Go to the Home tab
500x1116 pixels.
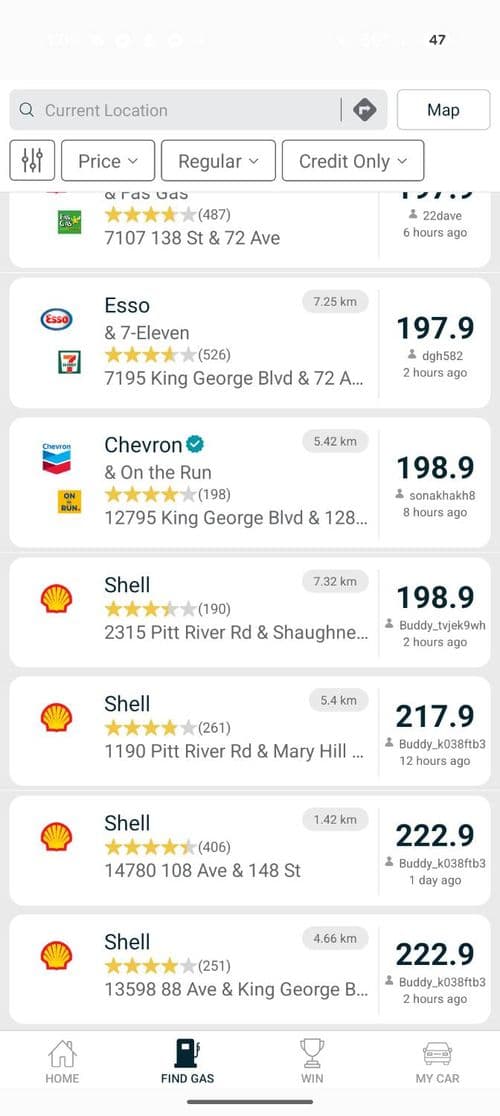point(62,1062)
